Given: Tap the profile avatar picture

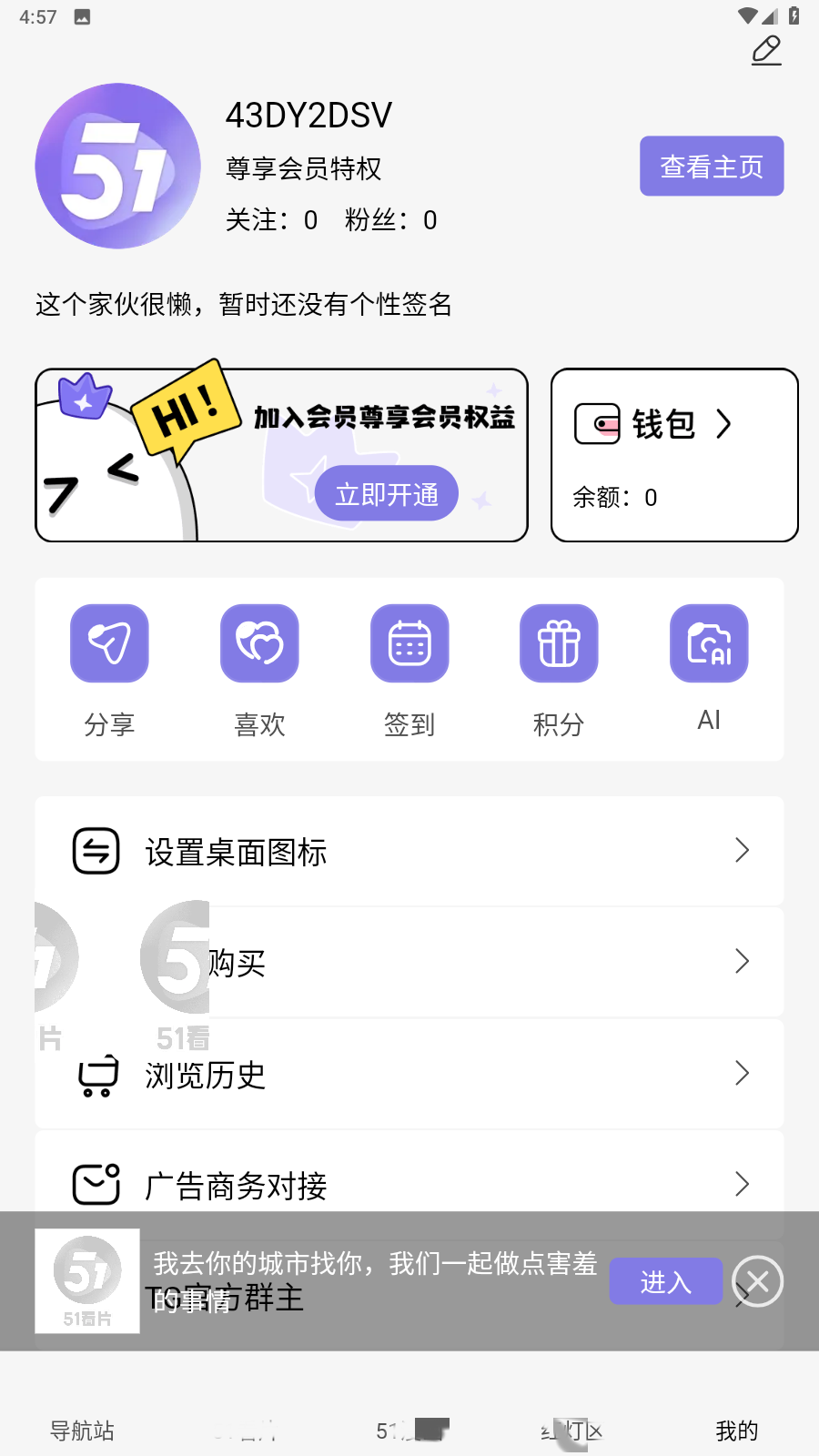Looking at the screenshot, I should click(117, 167).
